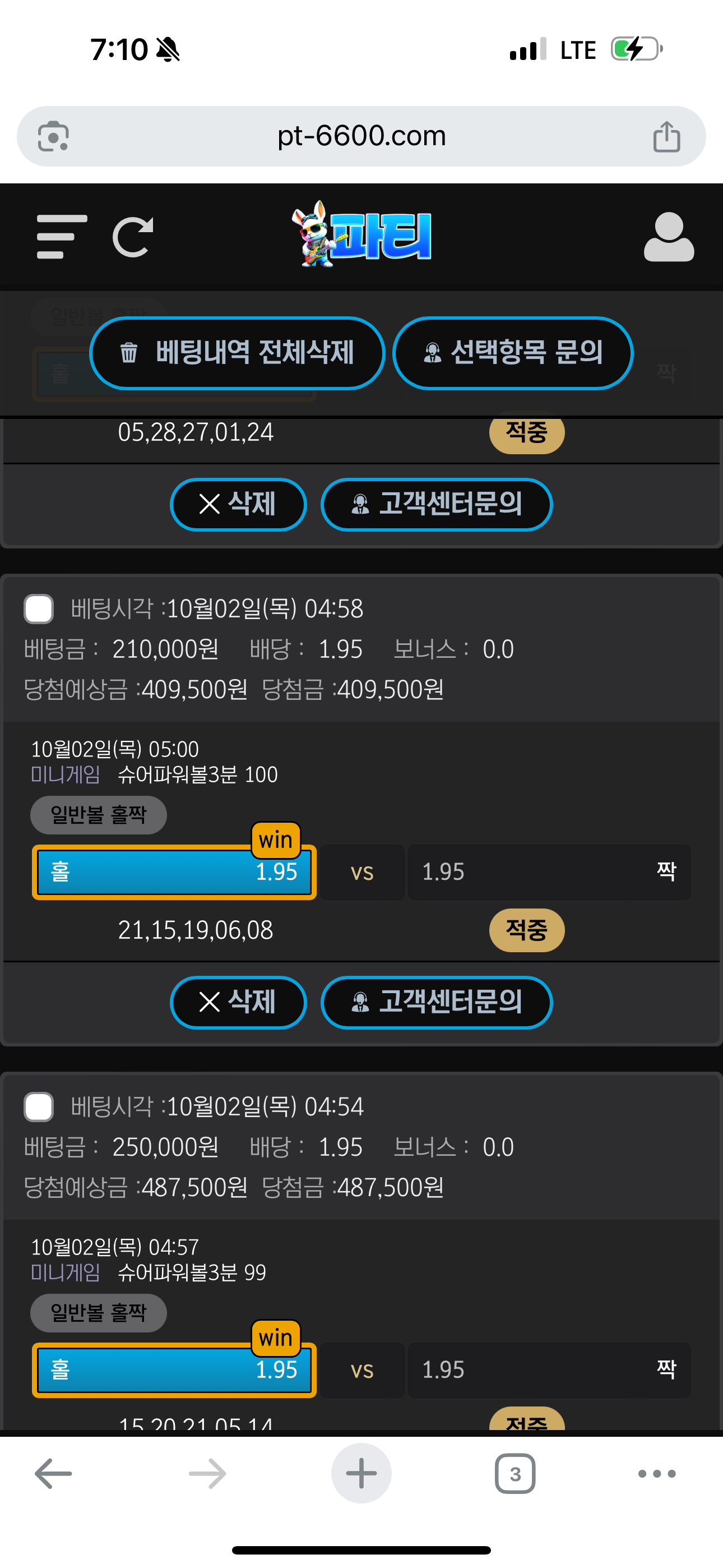Open the user profile icon
This screenshot has height=1568, width=723.
(x=668, y=237)
